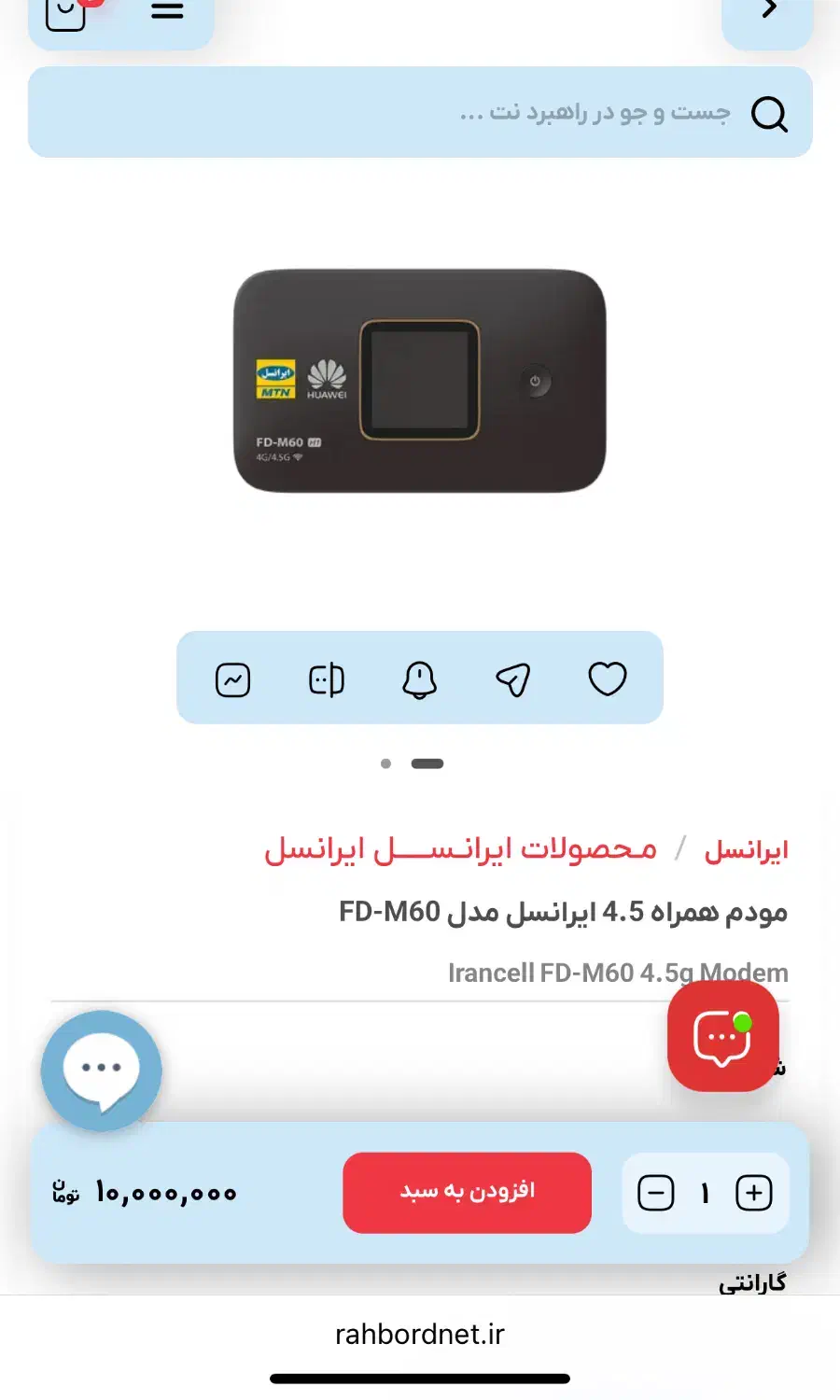Image resolution: width=840 pixels, height=1400 pixels.
Task: Enable price alert bell icon
Action: (420, 679)
